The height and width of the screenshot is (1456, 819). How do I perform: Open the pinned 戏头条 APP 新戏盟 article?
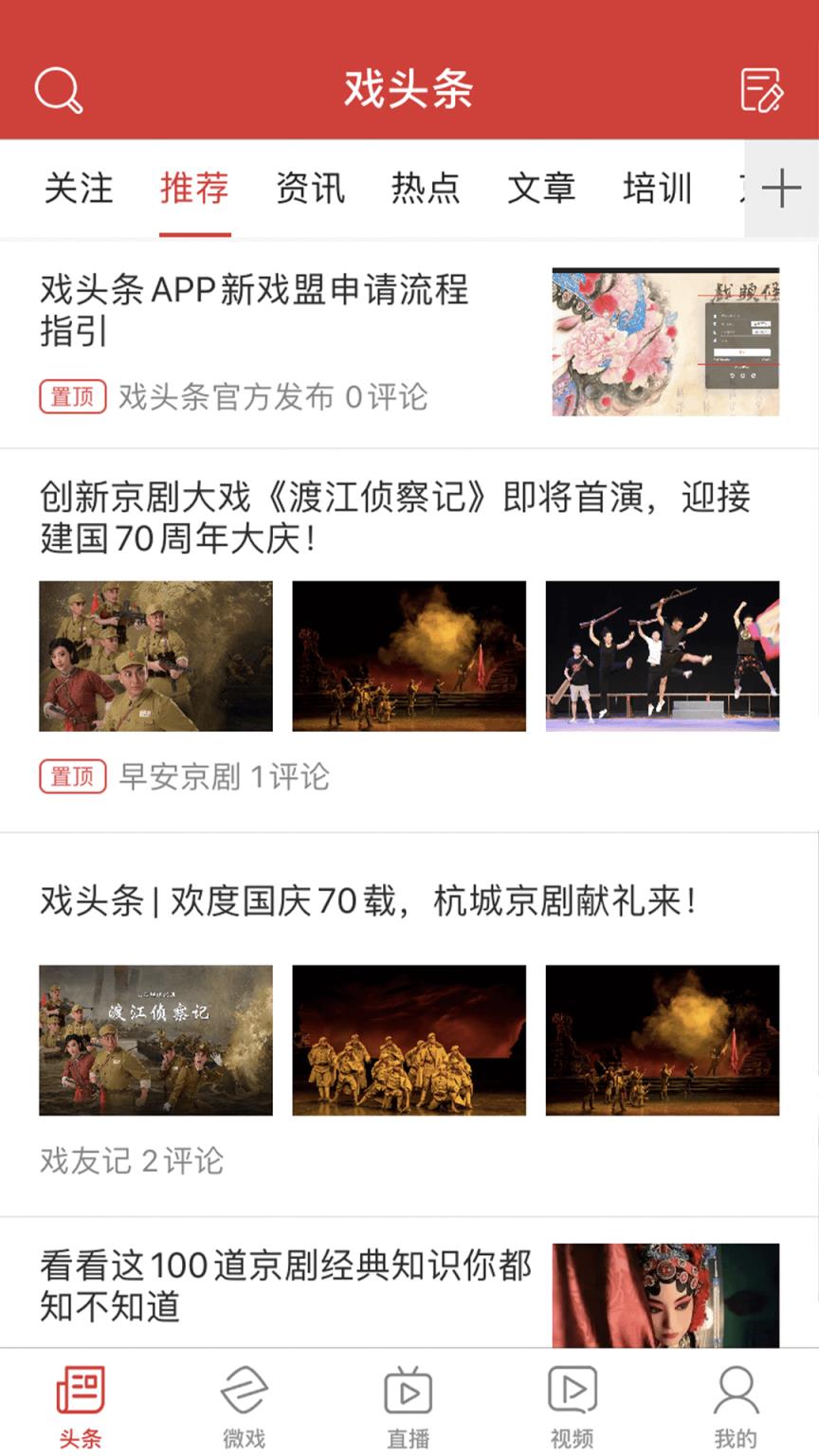256,313
